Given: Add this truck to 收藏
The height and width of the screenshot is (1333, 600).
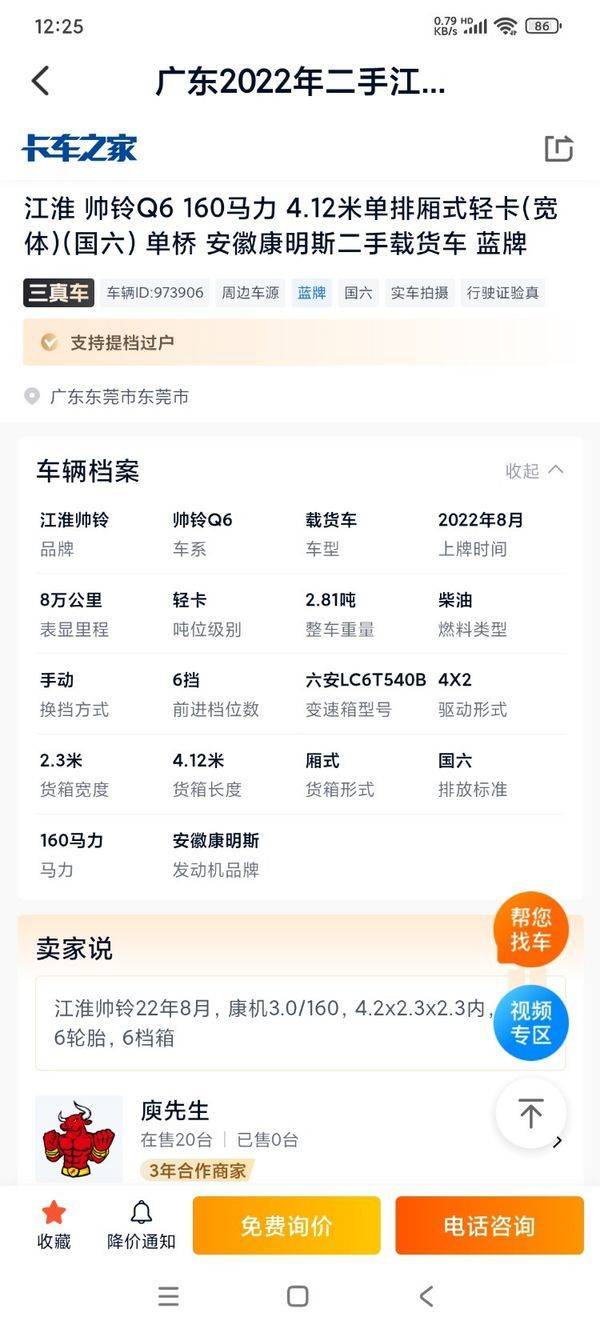Looking at the screenshot, I should click(54, 1225).
